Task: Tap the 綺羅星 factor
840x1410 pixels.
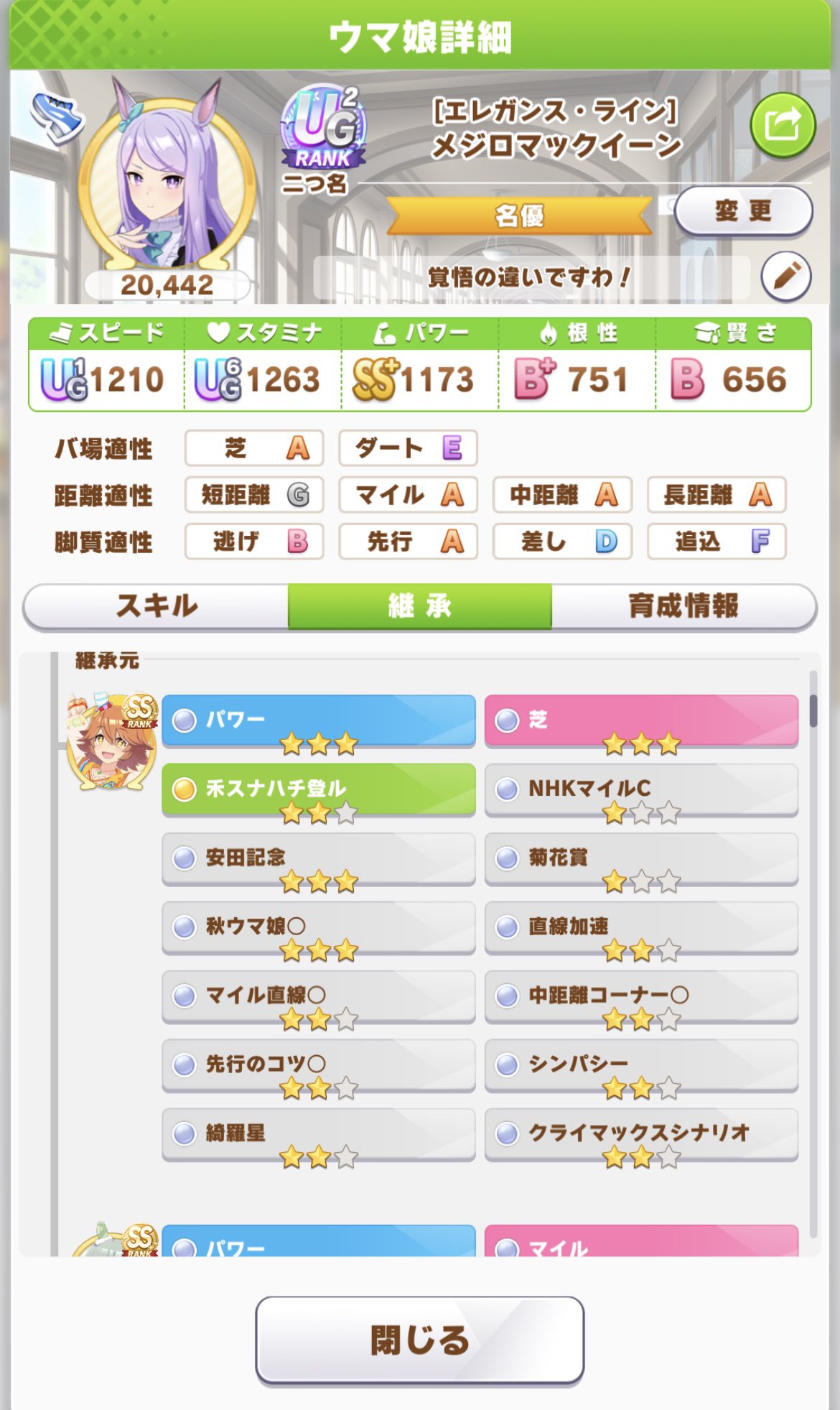Action: [x=318, y=1134]
